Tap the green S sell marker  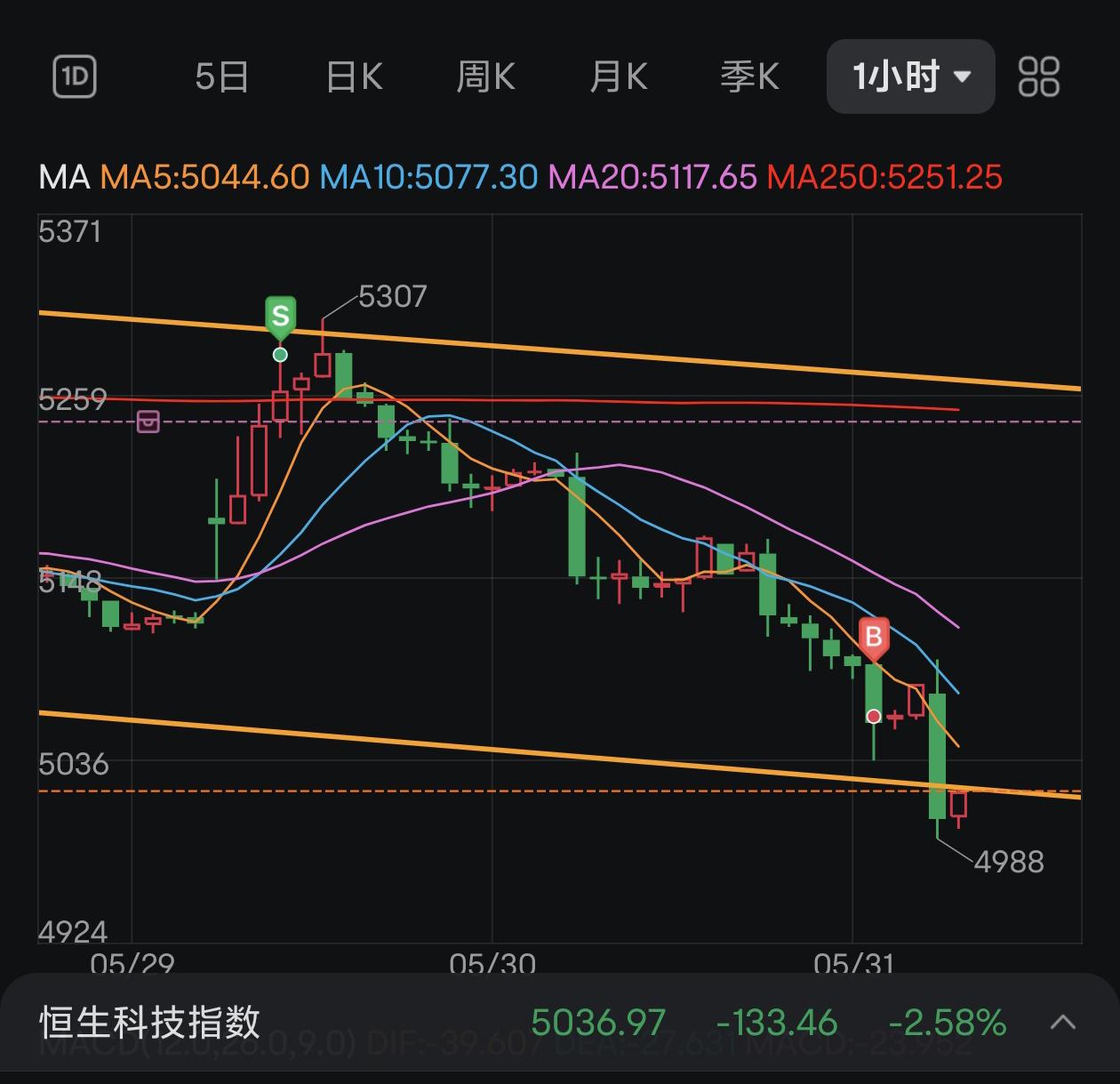(280, 317)
